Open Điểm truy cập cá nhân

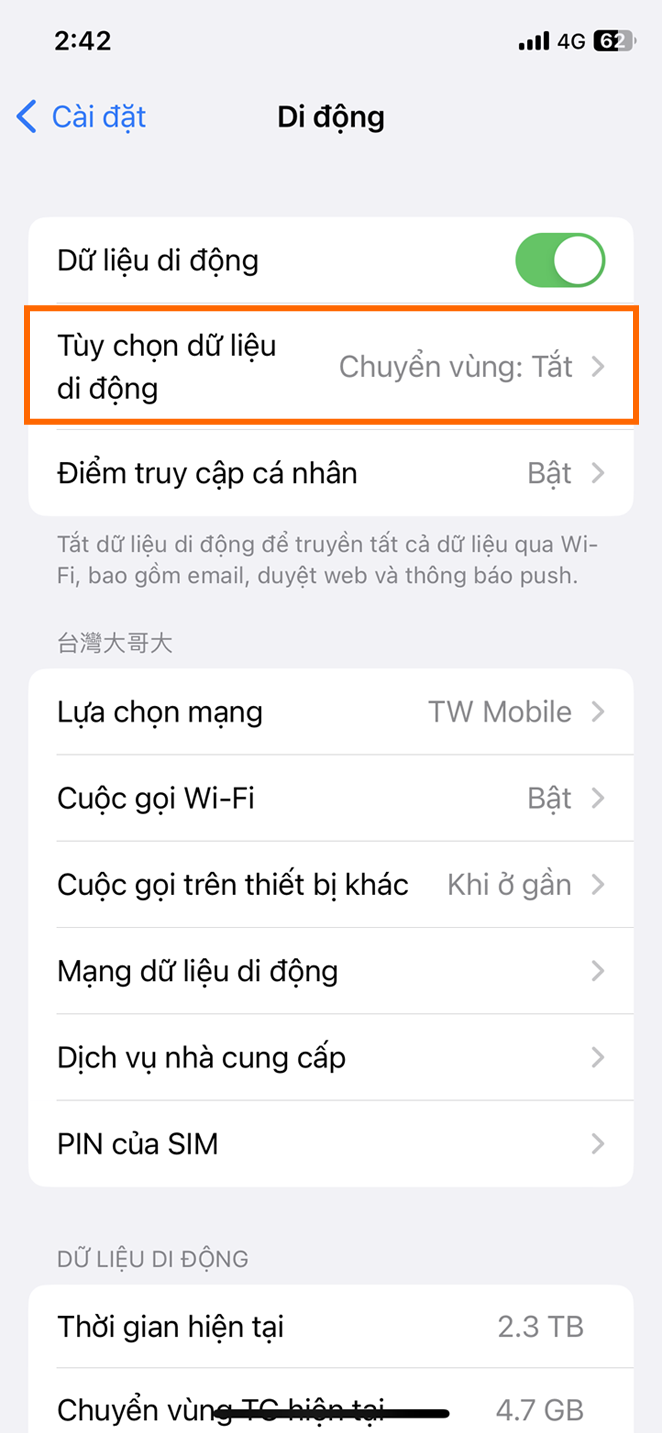[x=331, y=473]
